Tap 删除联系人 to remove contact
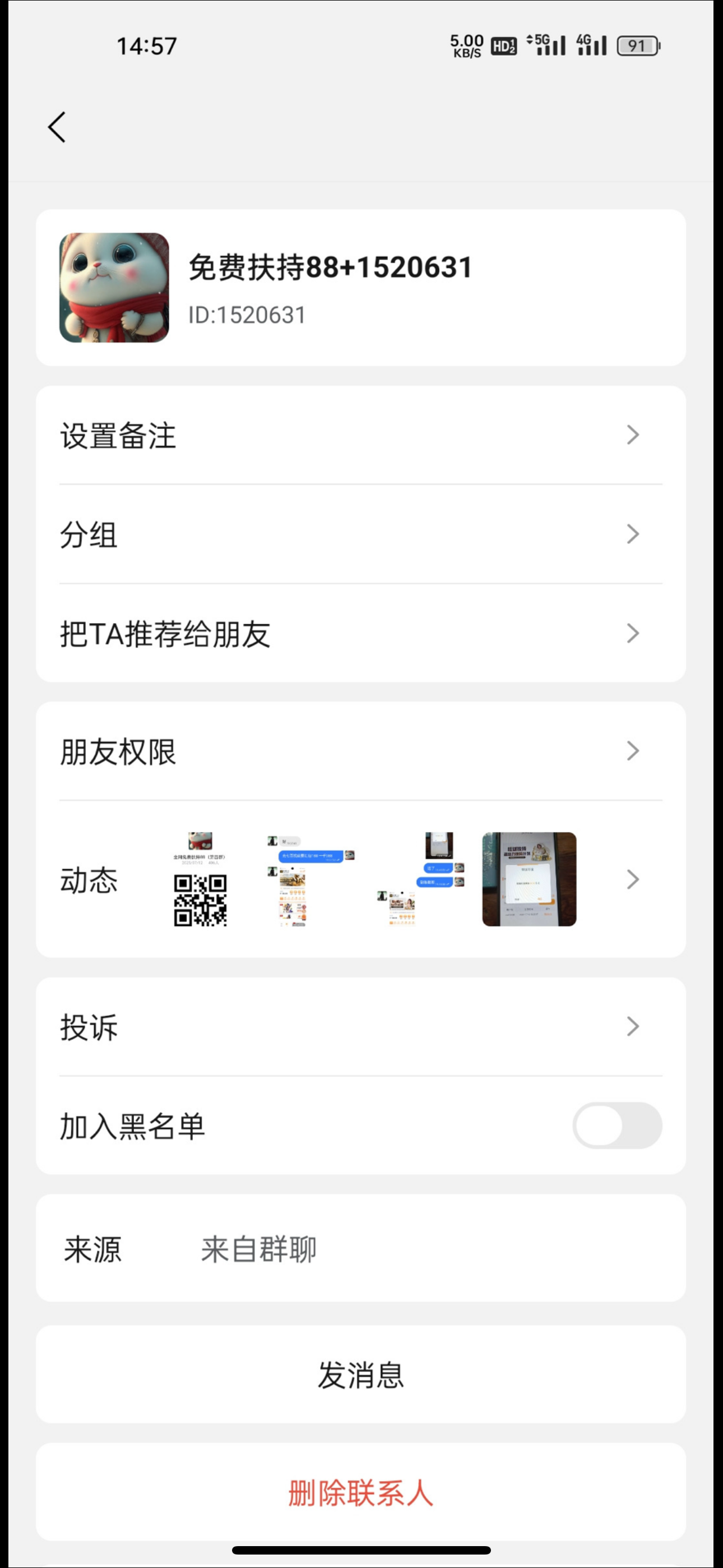The height and width of the screenshot is (1568, 723). tap(360, 1492)
